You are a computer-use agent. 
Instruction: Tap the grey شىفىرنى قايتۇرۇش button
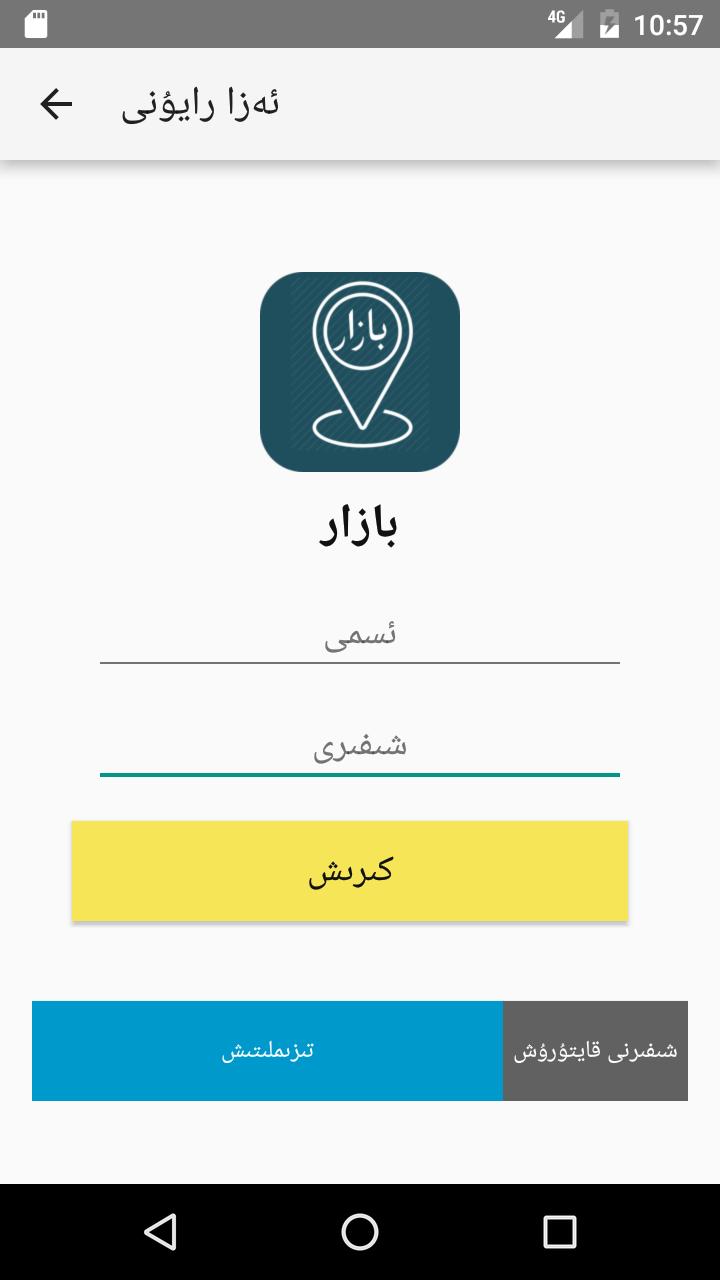tap(595, 1051)
